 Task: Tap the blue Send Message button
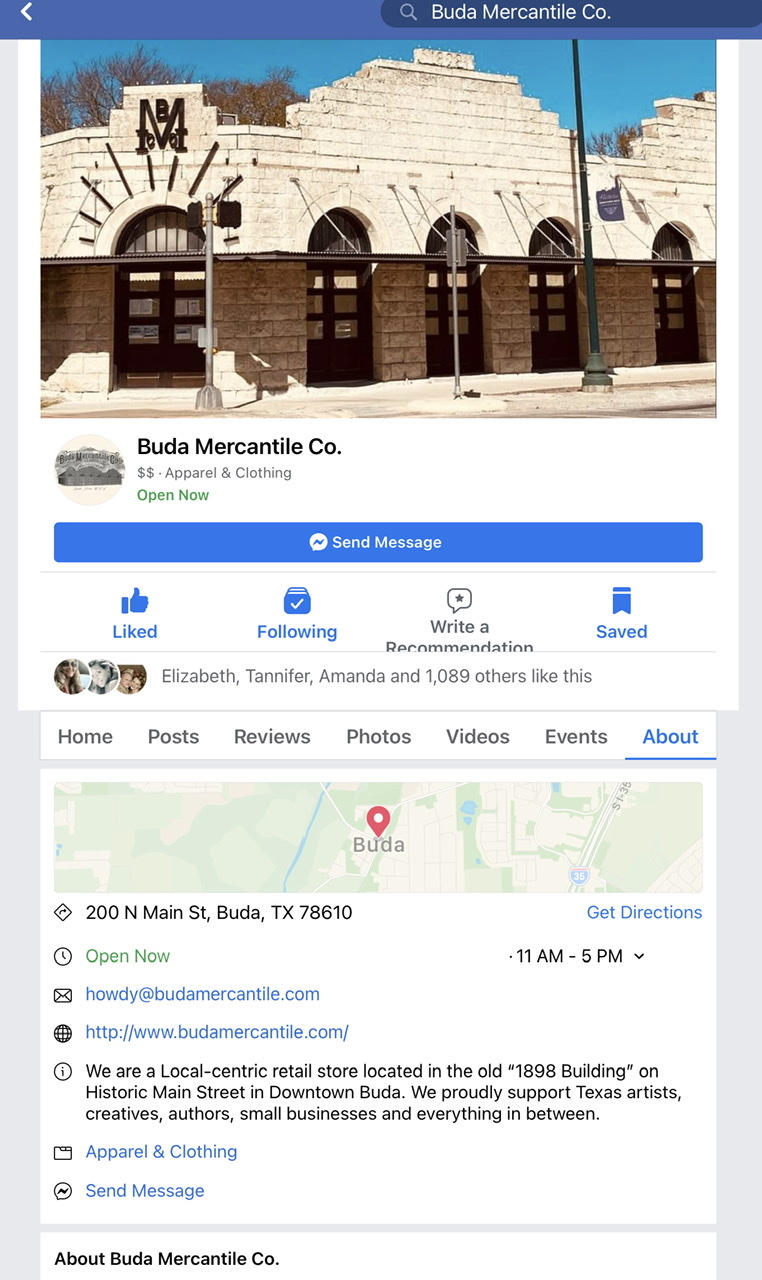click(378, 542)
